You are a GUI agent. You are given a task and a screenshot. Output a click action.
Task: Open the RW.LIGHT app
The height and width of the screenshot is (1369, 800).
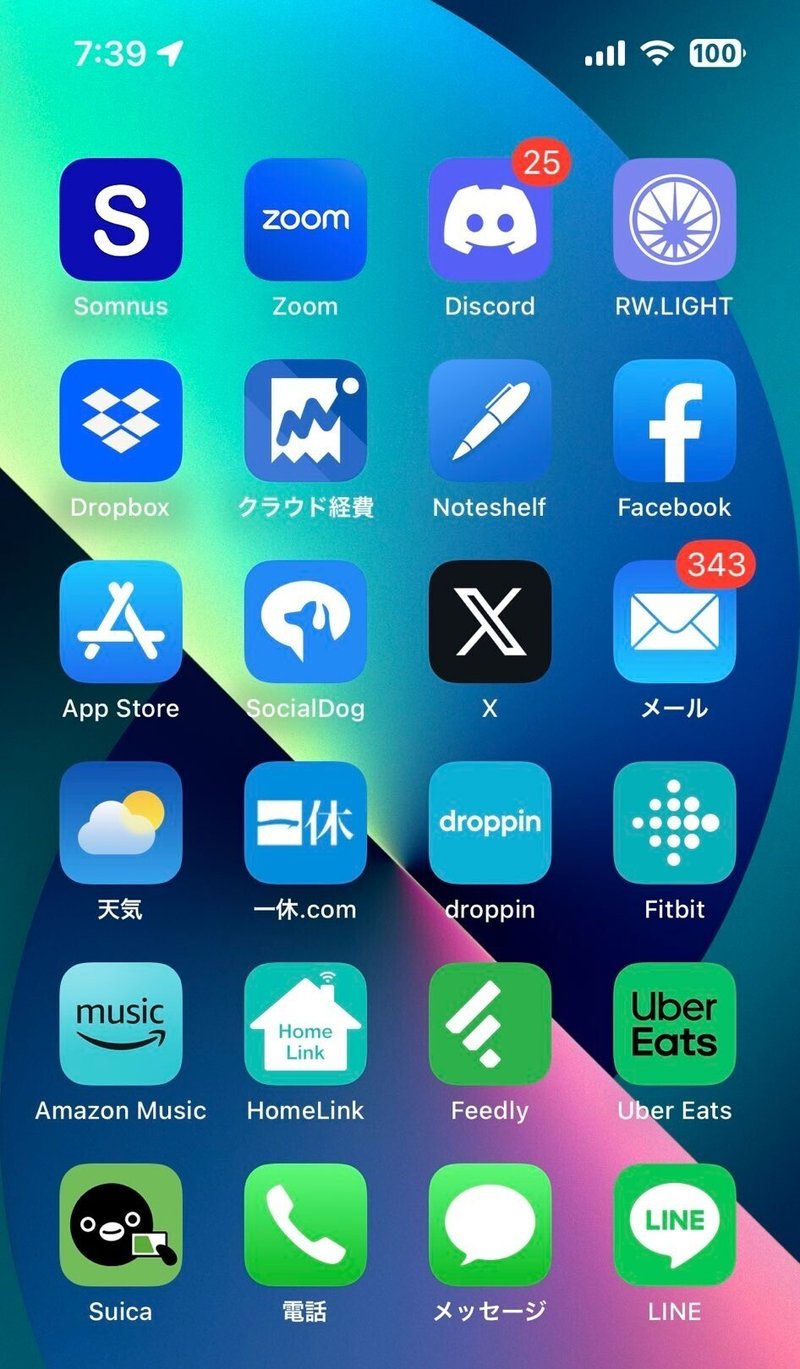(x=674, y=220)
